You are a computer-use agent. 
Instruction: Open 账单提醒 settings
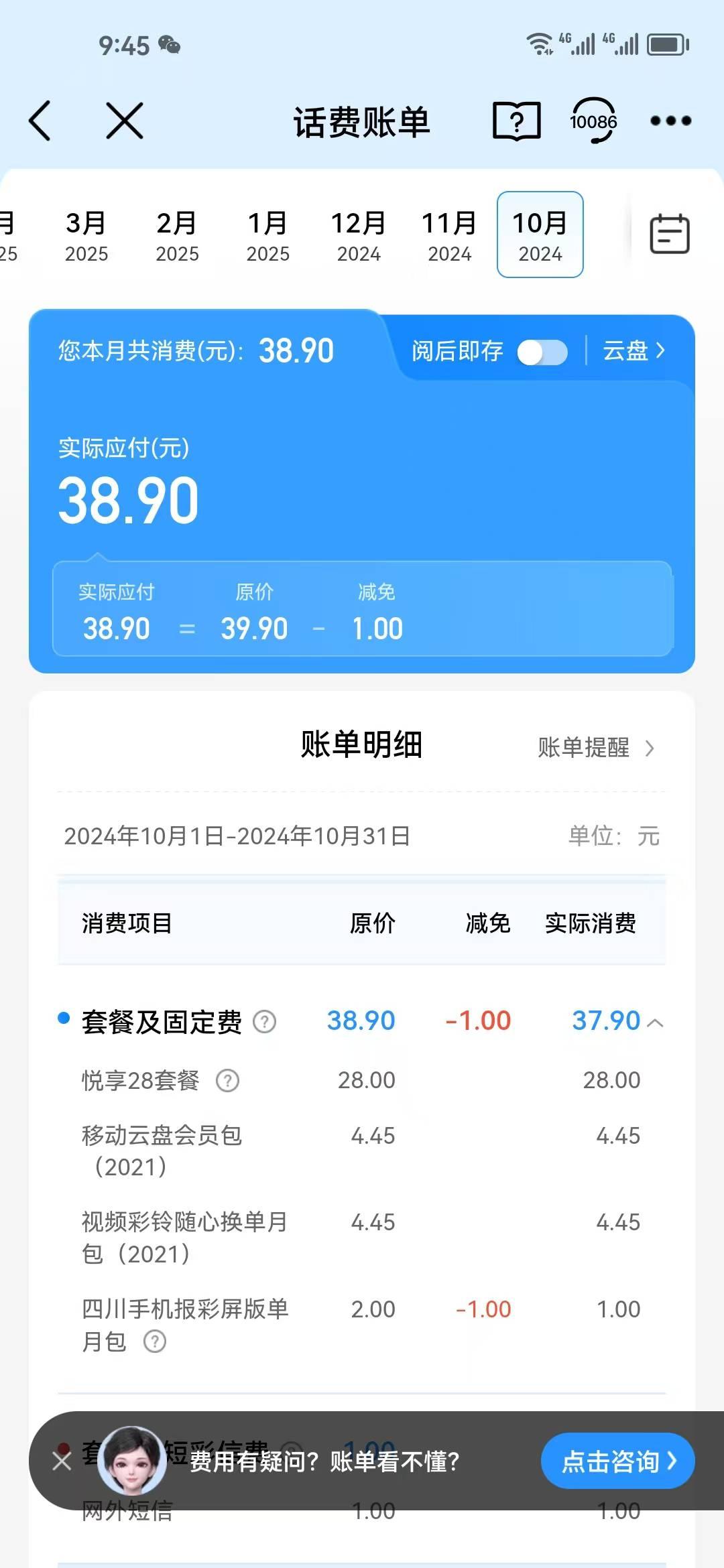coord(595,748)
